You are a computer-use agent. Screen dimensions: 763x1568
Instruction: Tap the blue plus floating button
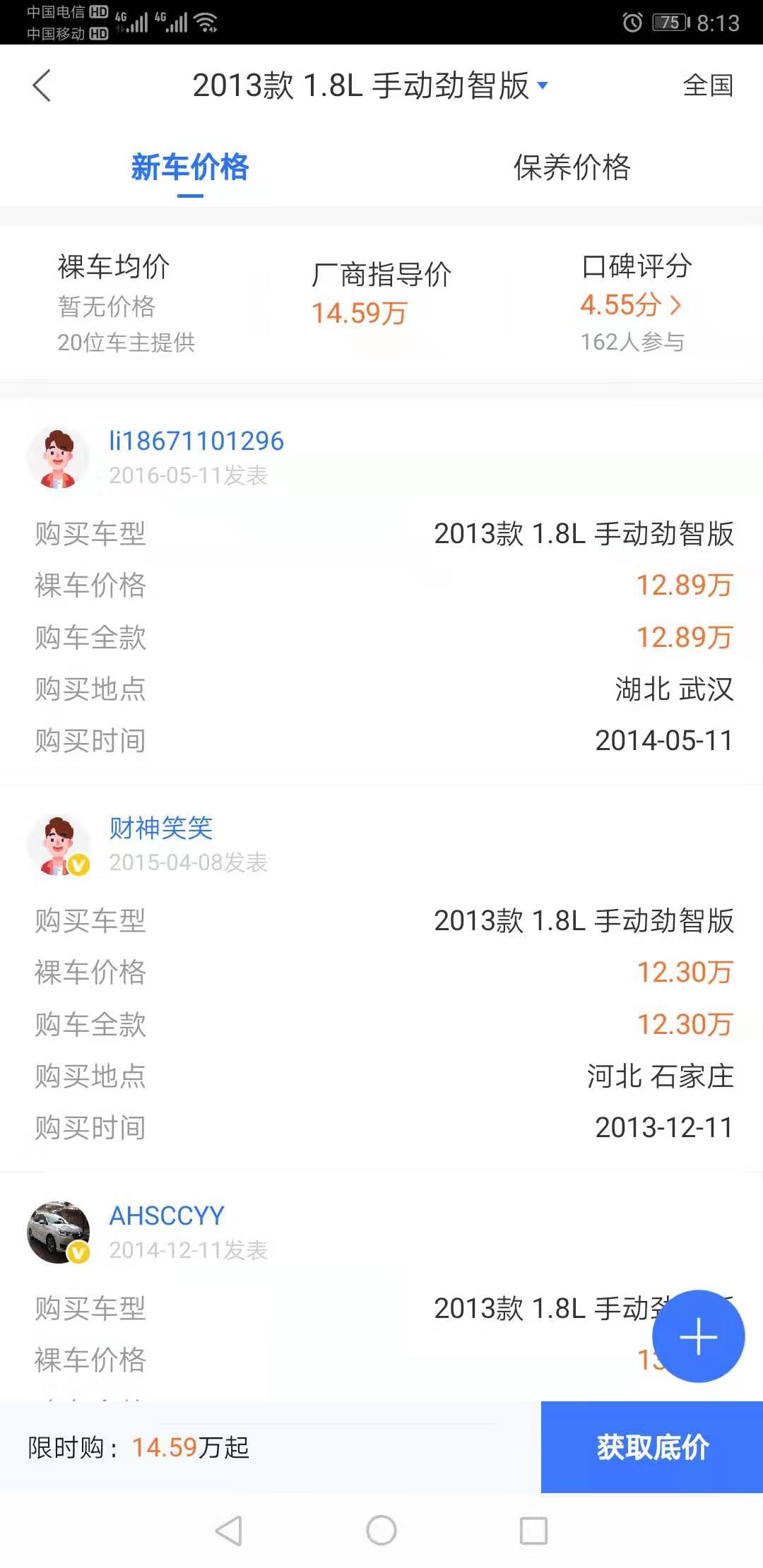(x=698, y=1336)
